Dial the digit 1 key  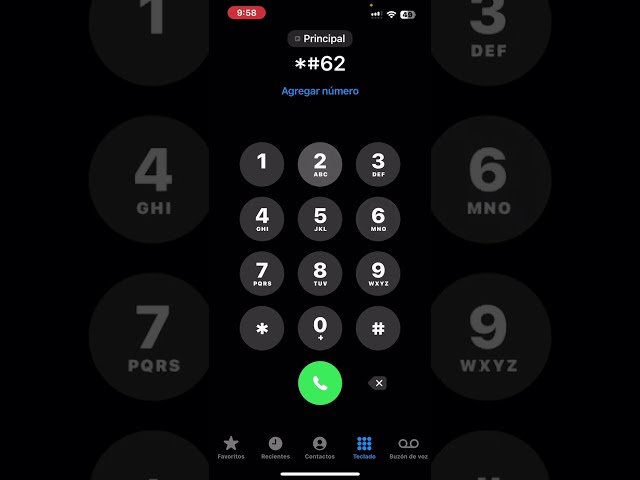[262, 164]
